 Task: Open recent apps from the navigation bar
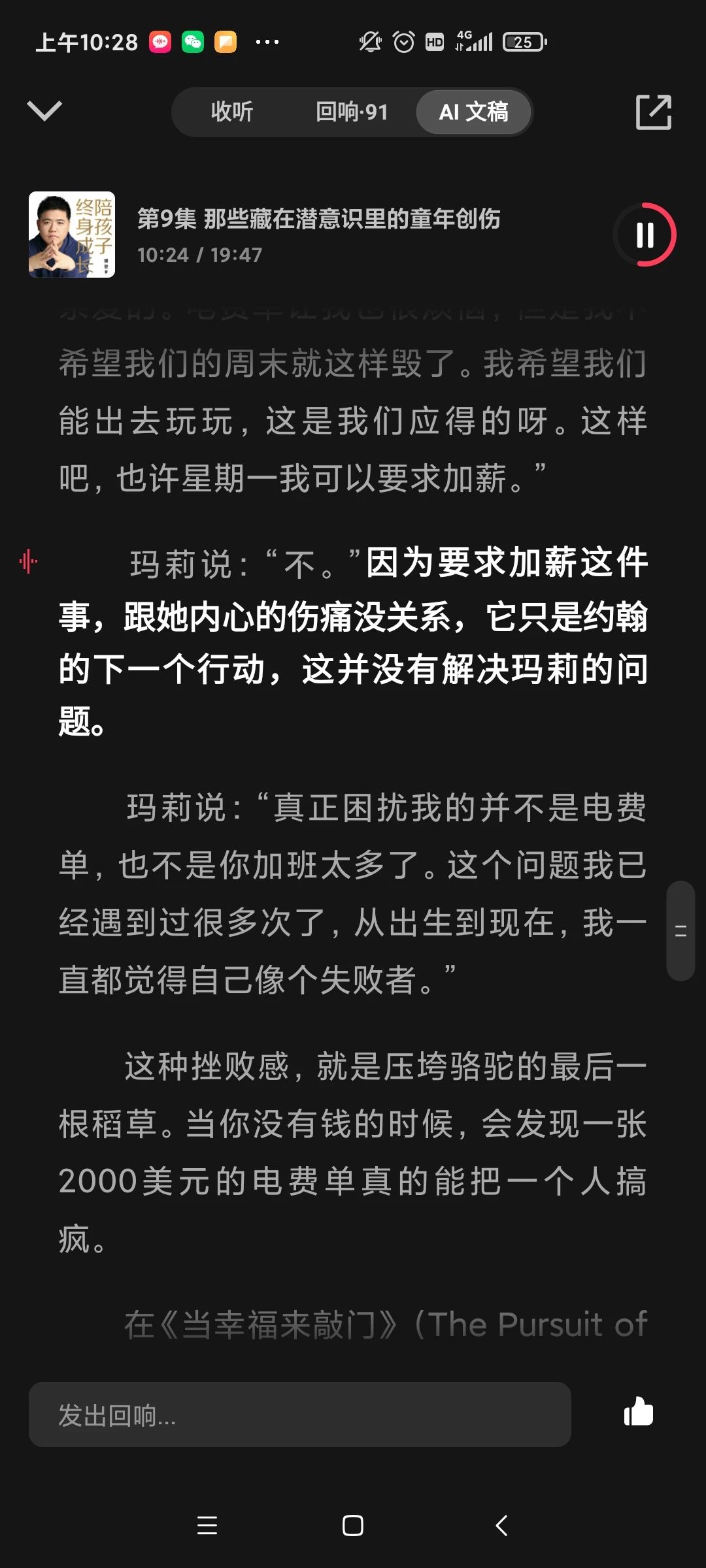click(x=207, y=1526)
